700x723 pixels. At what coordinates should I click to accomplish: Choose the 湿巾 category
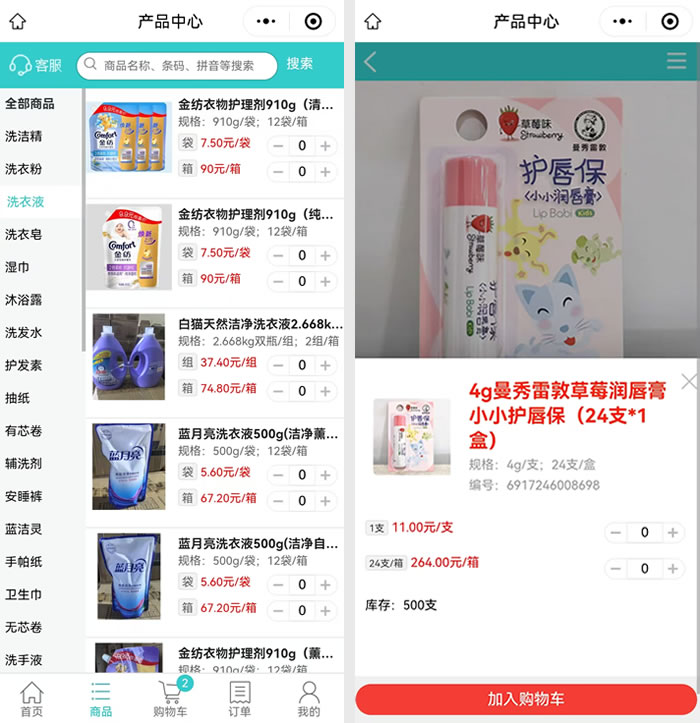pyautogui.click(x=18, y=267)
